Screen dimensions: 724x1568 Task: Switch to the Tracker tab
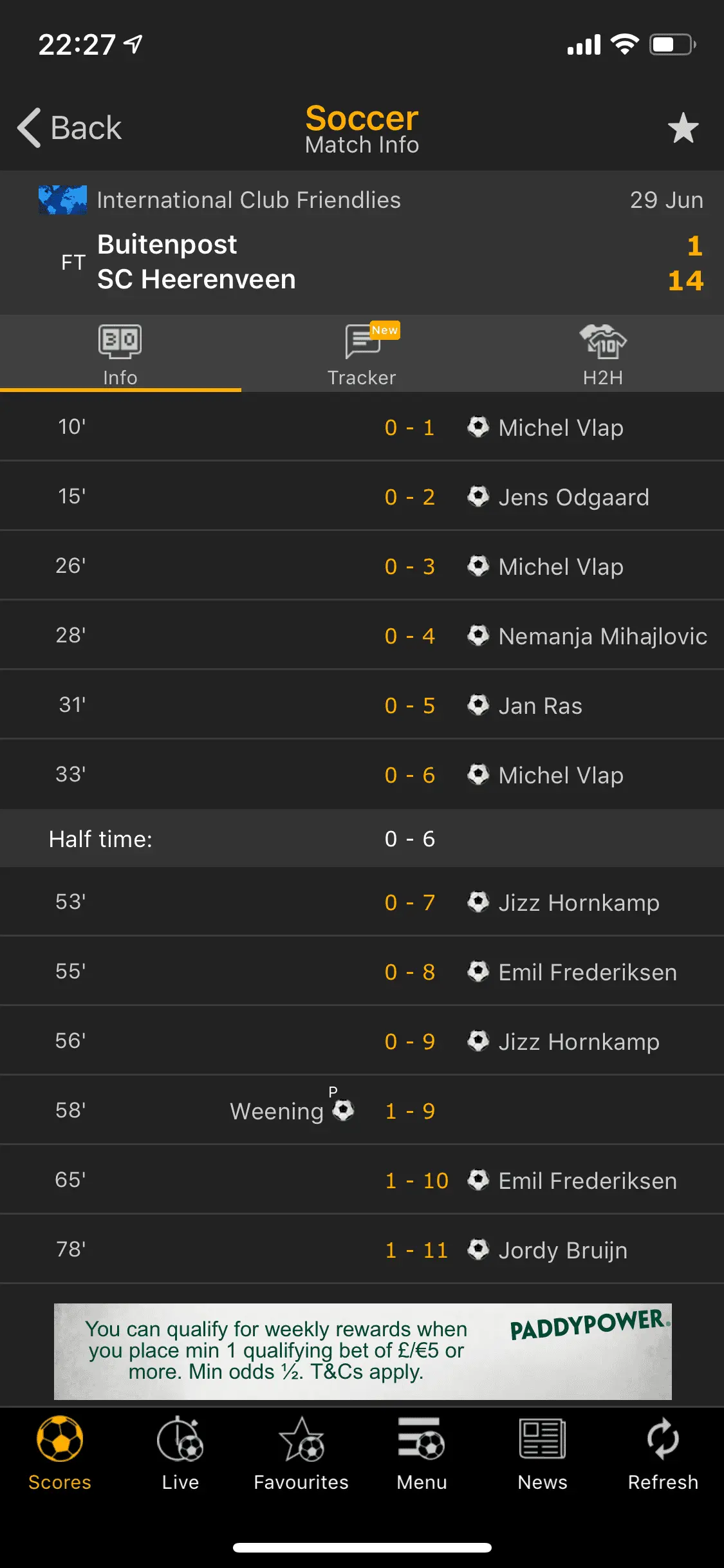[x=362, y=355]
